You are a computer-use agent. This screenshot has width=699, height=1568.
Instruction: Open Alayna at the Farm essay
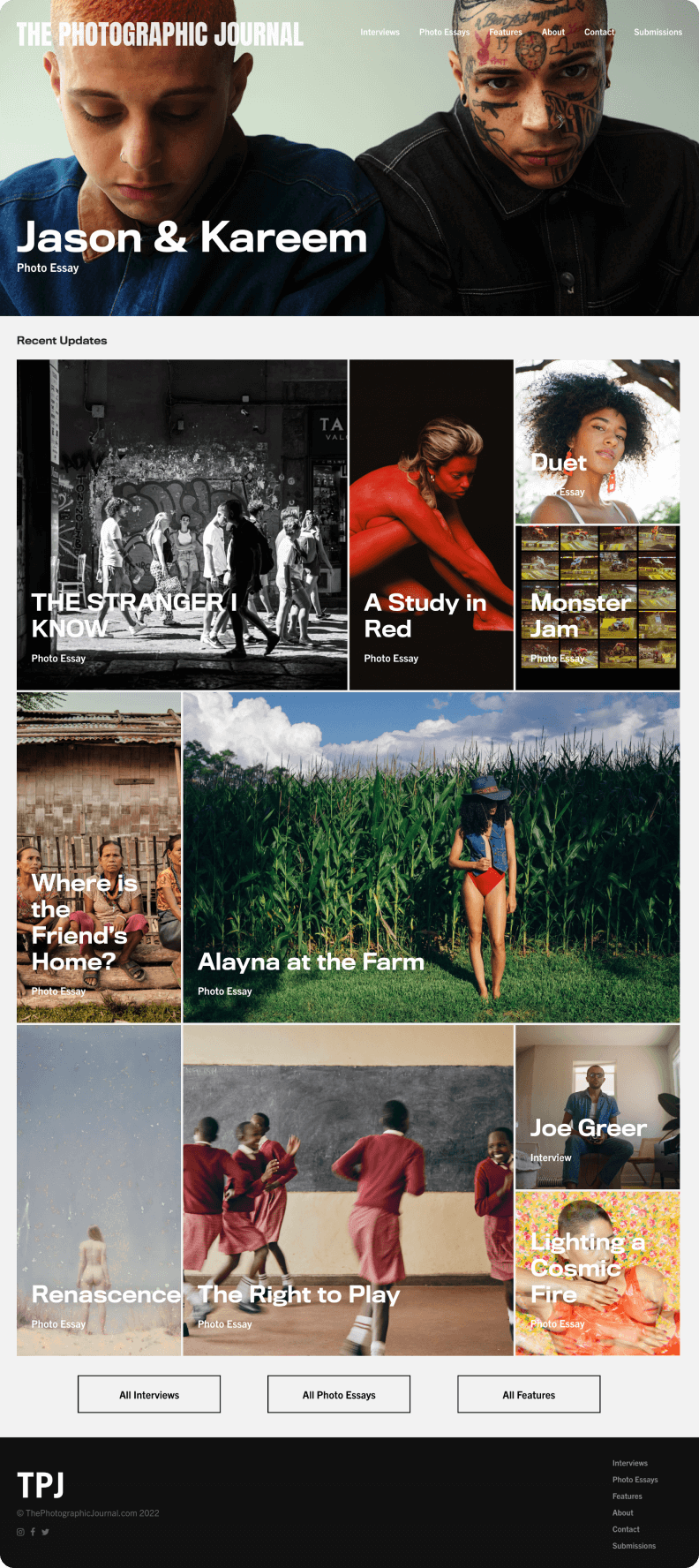(431, 857)
